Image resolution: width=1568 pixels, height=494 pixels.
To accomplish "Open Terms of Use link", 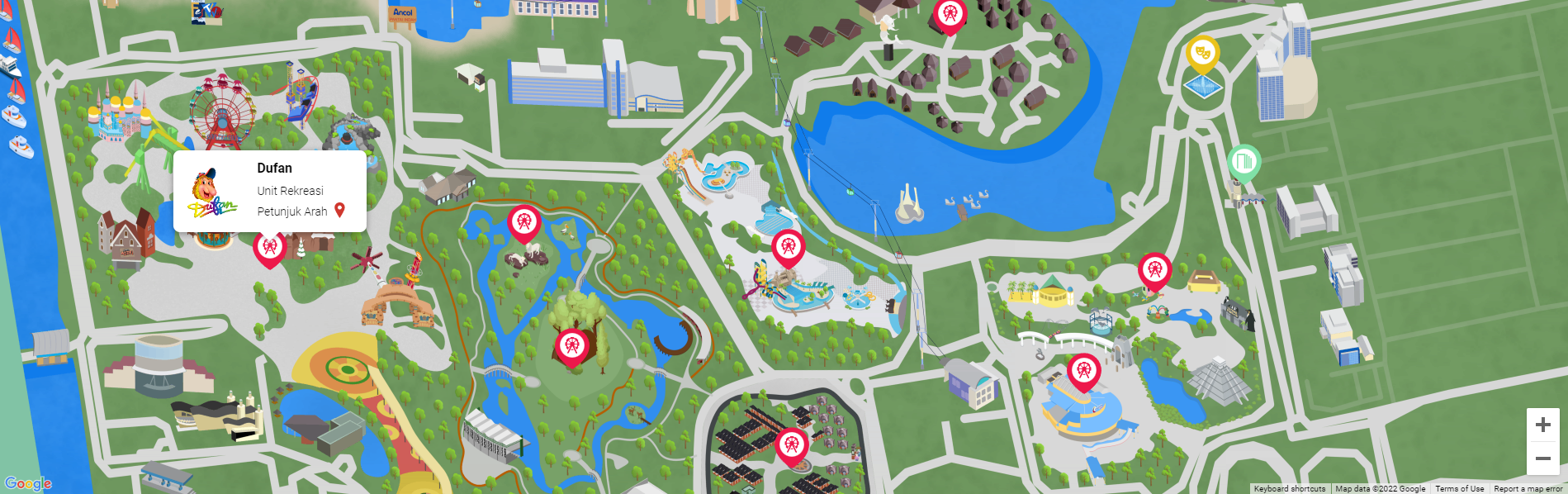I will pyautogui.click(x=1459, y=489).
